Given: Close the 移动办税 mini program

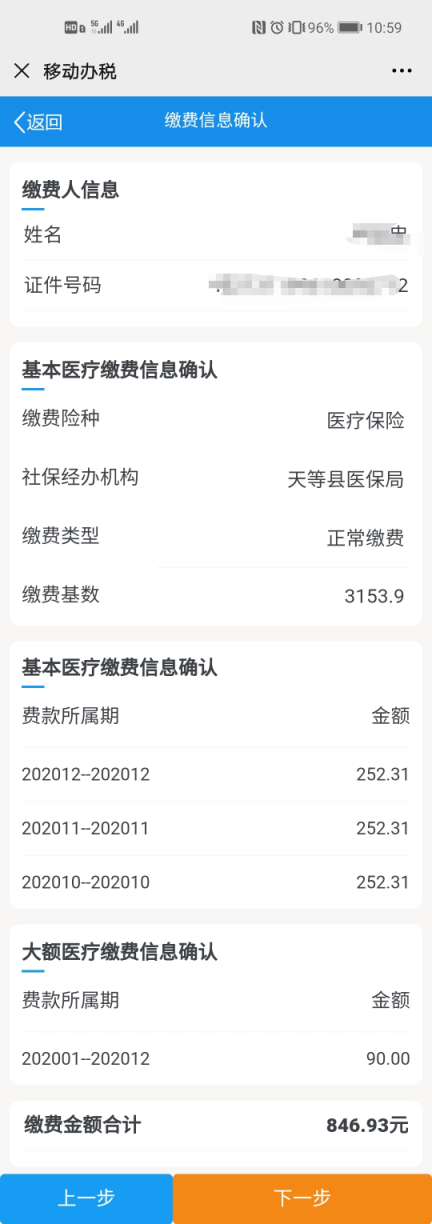Looking at the screenshot, I should pos(21,71).
